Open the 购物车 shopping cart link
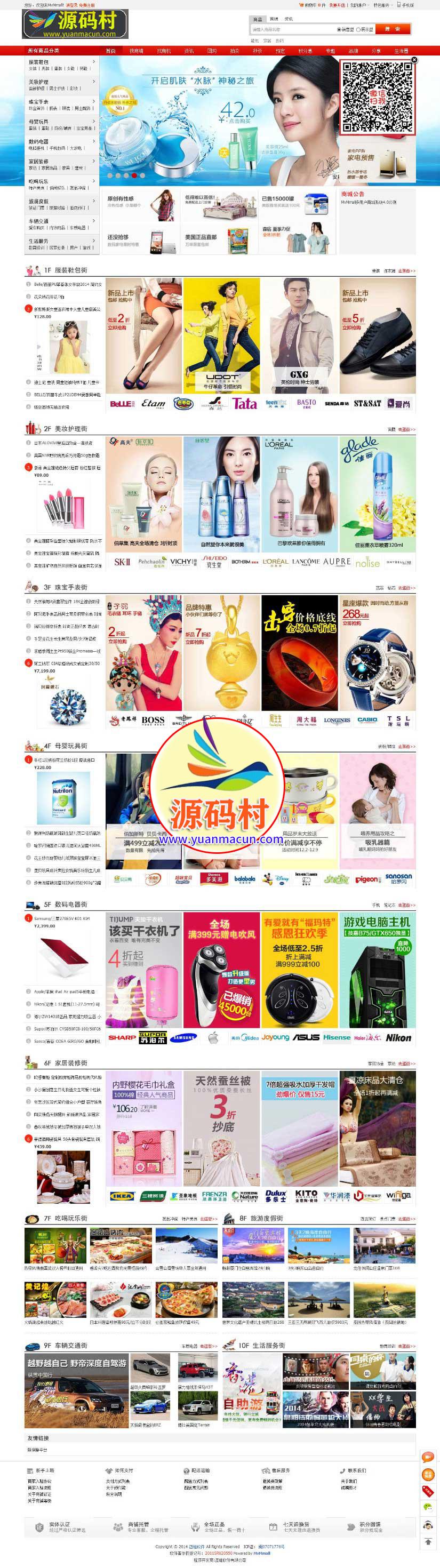The width and height of the screenshot is (440, 1568). click(x=310, y=5)
